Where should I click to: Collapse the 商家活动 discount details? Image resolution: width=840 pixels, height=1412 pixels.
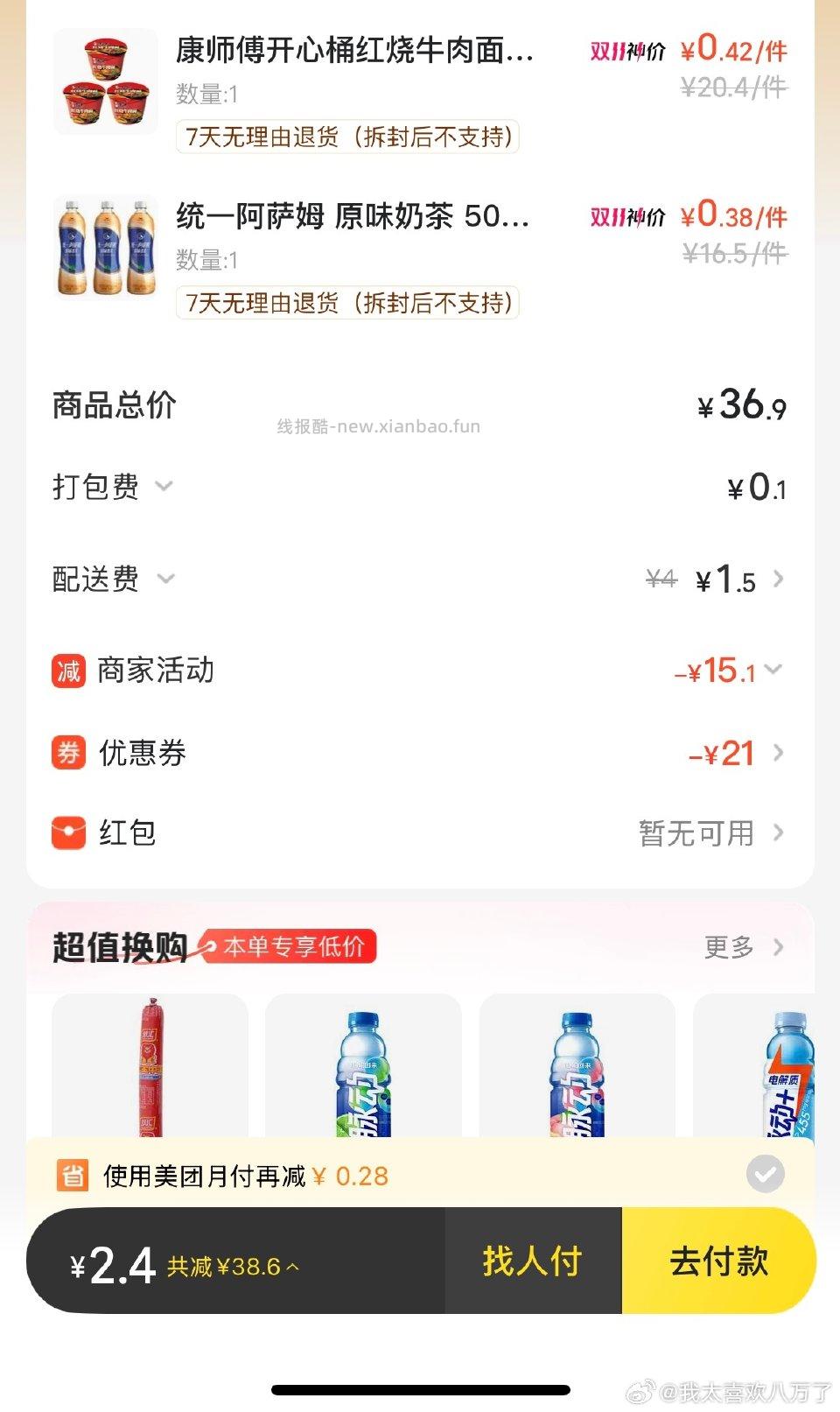[x=773, y=671]
